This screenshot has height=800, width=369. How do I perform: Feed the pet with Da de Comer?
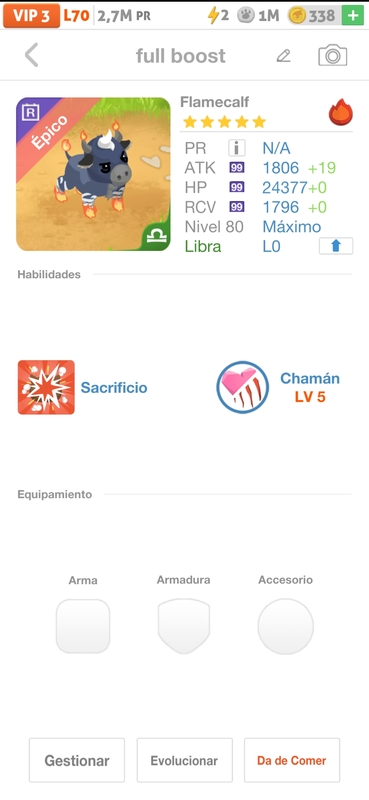[291, 760]
